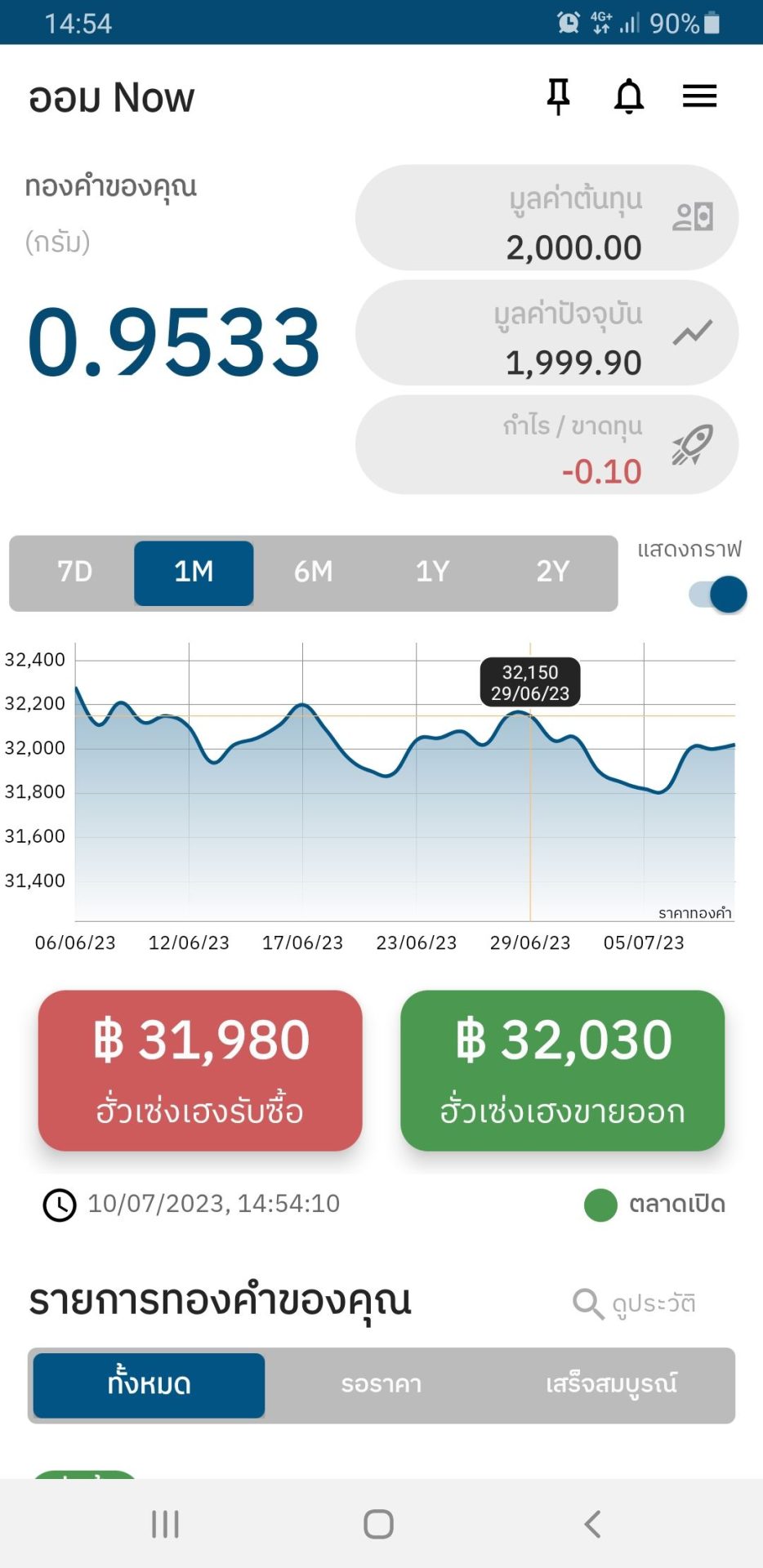Tap the pin icon in the header
This screenshot has height=1568, width=763.
pyautogui.click(x=559, y=97)
